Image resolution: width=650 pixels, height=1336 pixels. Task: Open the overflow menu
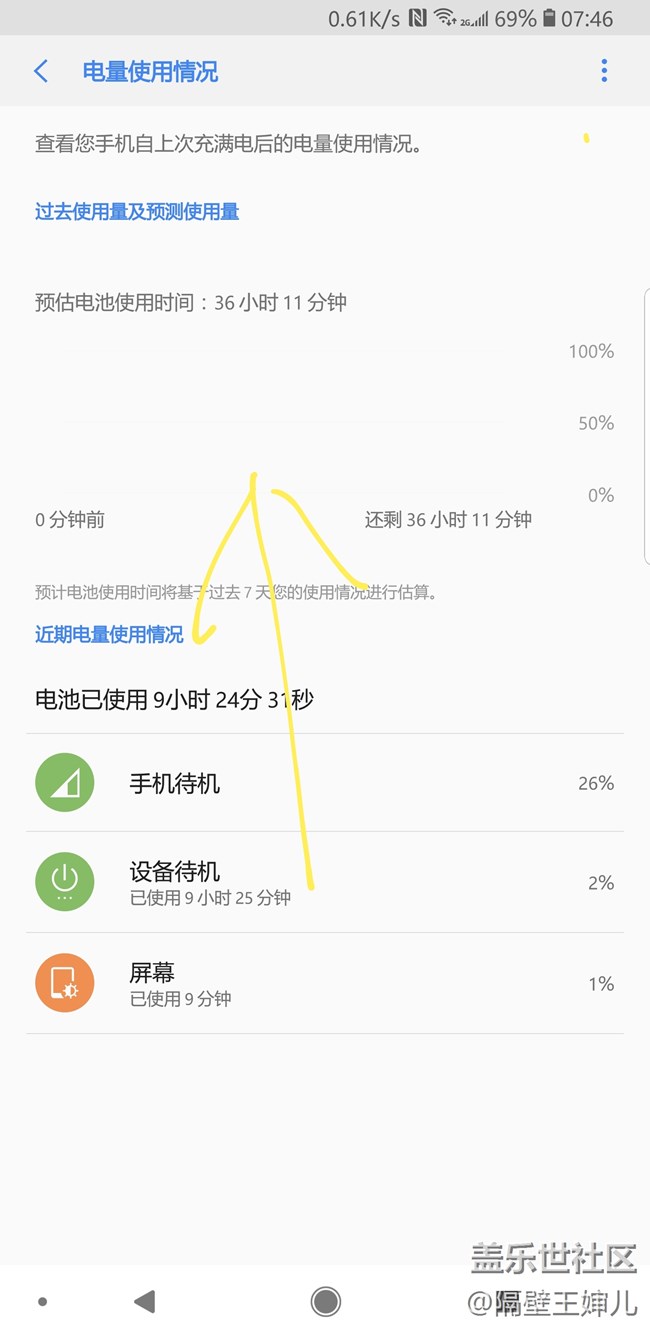click(x=603, y=71)
